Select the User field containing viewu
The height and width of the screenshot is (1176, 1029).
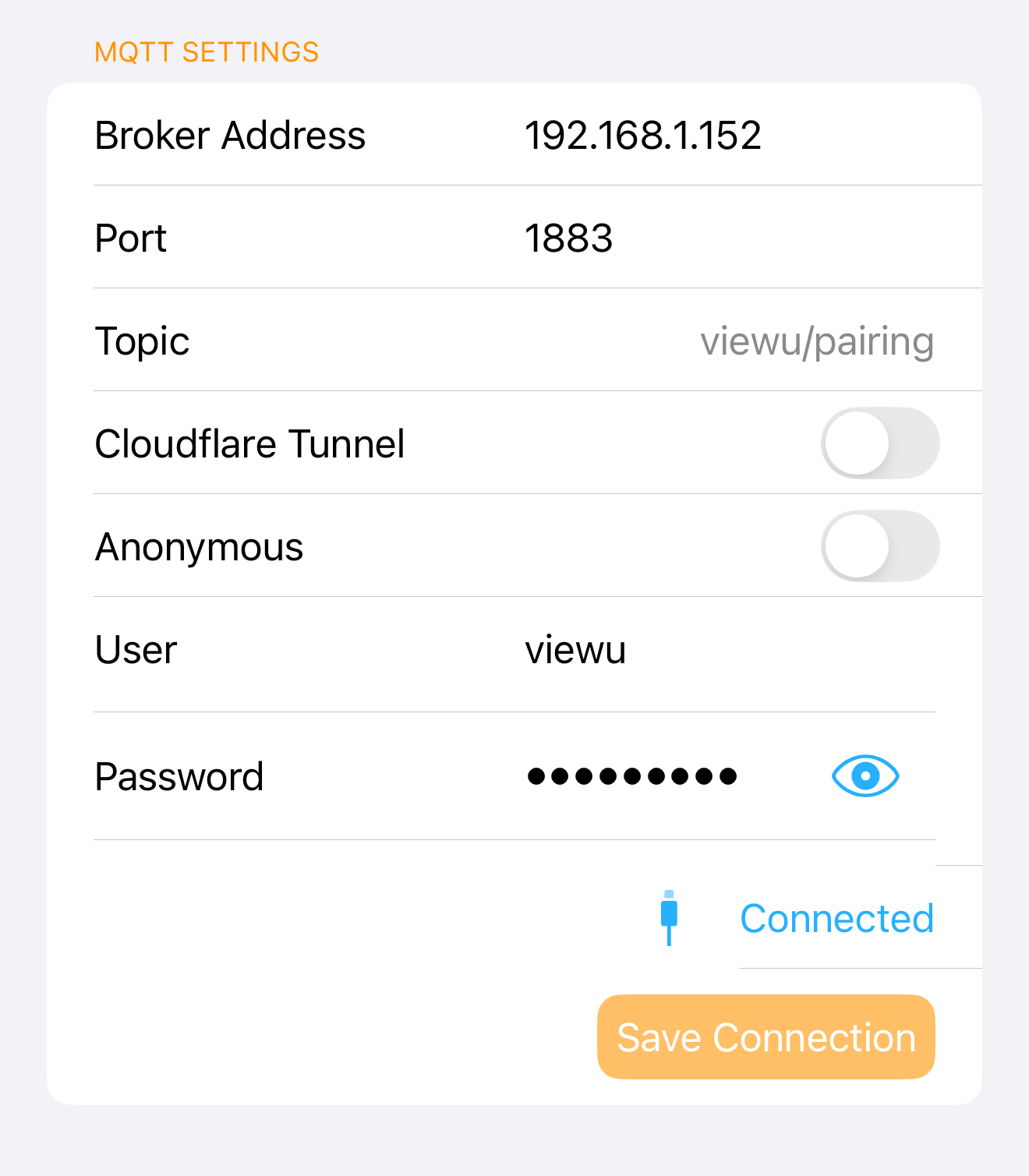tap(575, 649)
